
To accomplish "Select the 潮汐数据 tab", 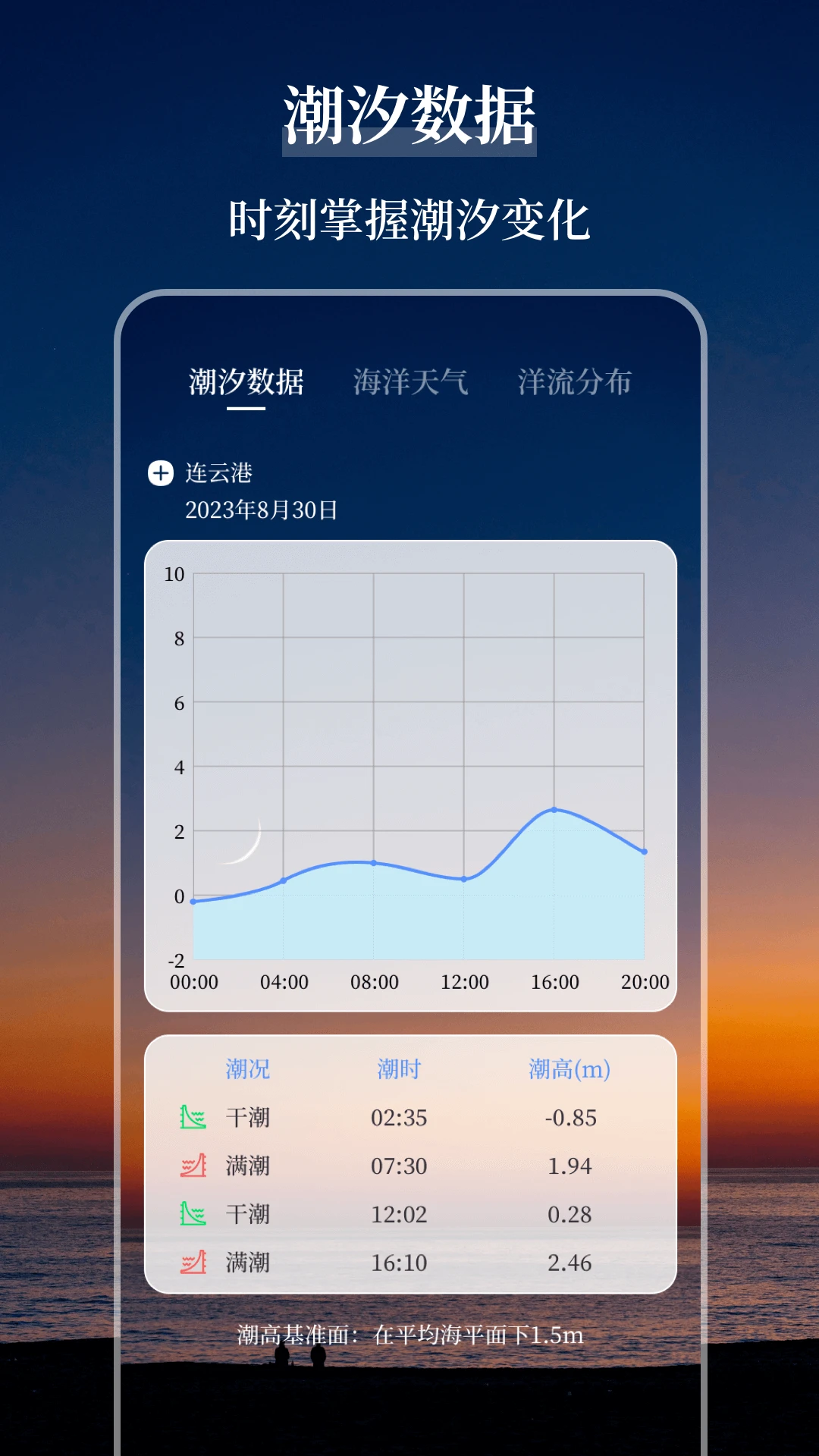I will click(x=244, y=381).
